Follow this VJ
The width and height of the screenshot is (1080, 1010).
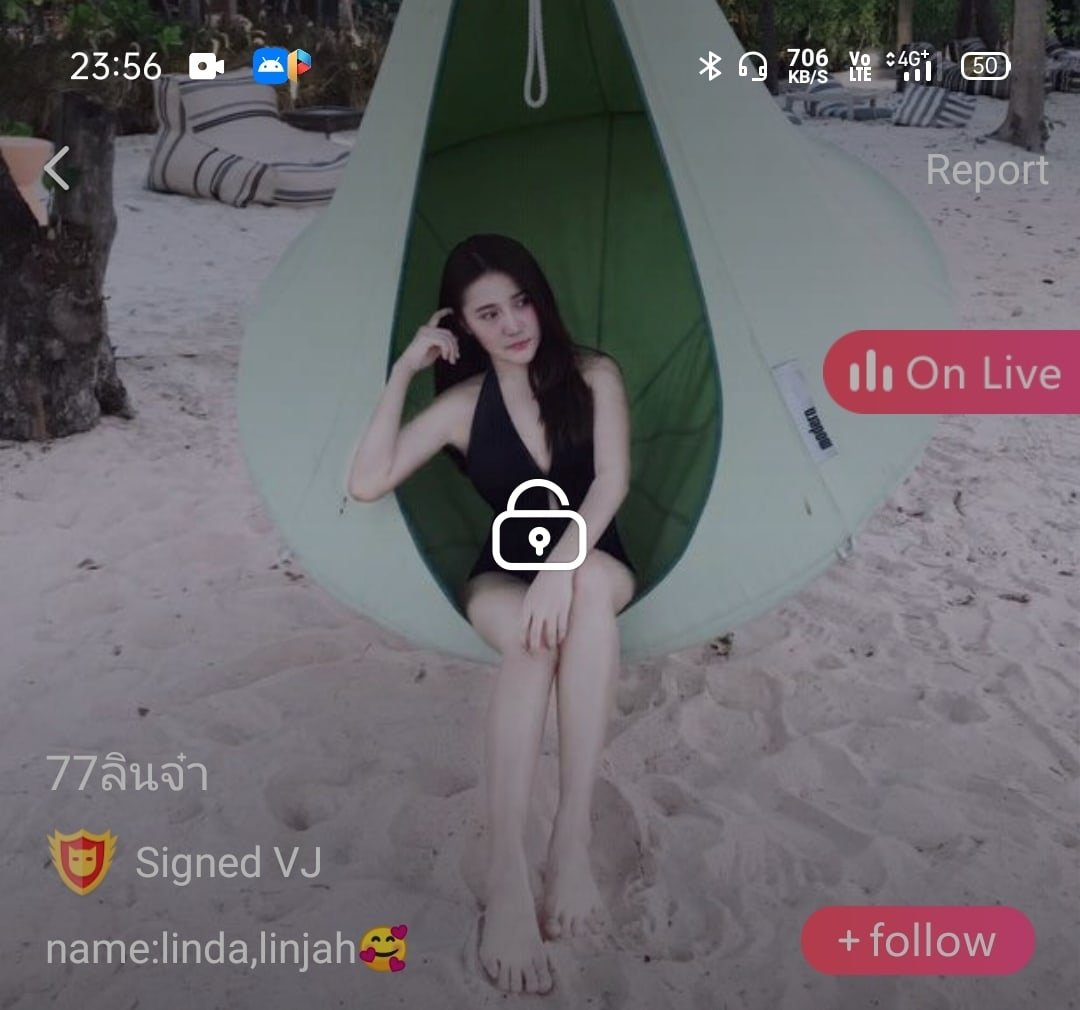point(917,941)
